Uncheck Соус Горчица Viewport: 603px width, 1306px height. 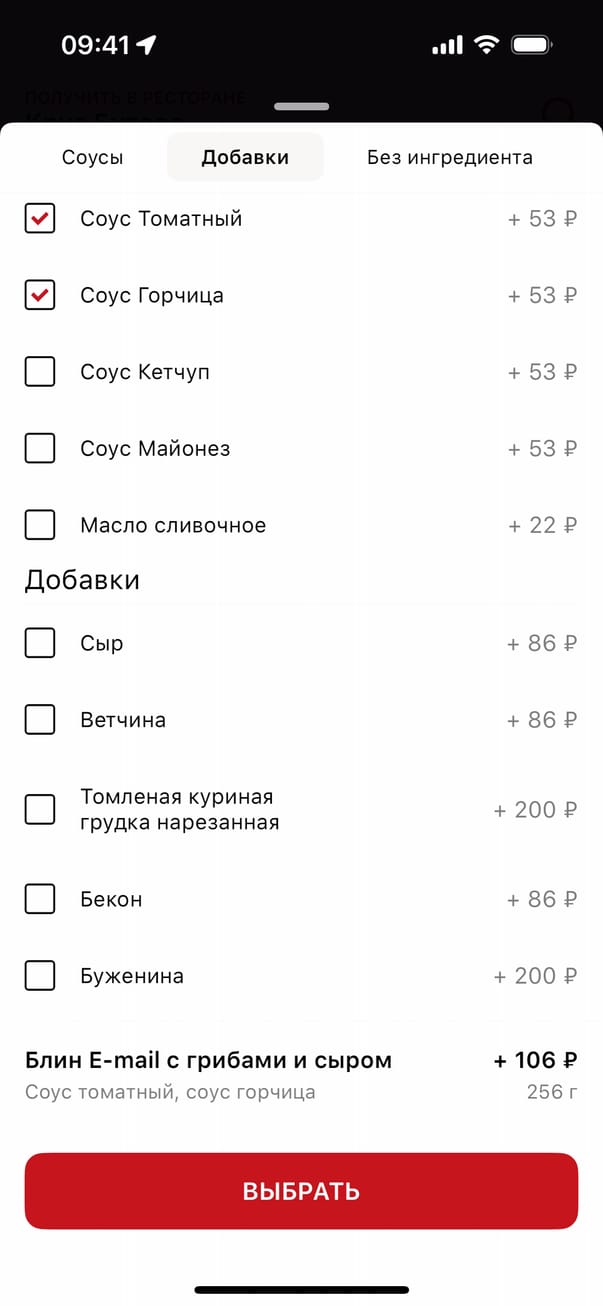[x=40, y=296]
